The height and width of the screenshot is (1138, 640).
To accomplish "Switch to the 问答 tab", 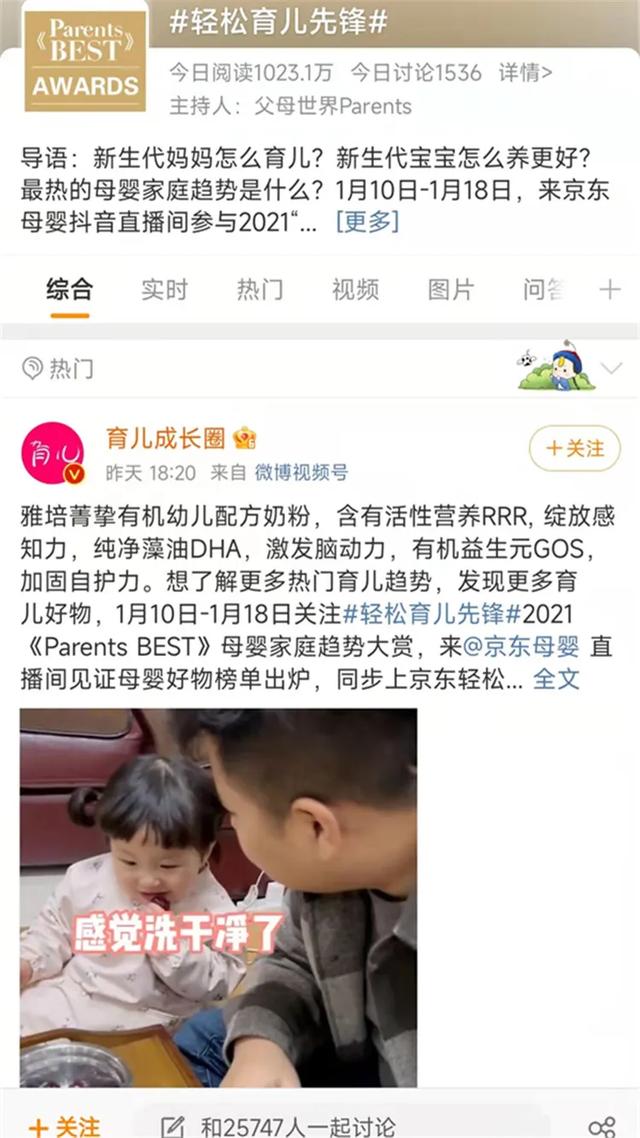I will (544, 290).
